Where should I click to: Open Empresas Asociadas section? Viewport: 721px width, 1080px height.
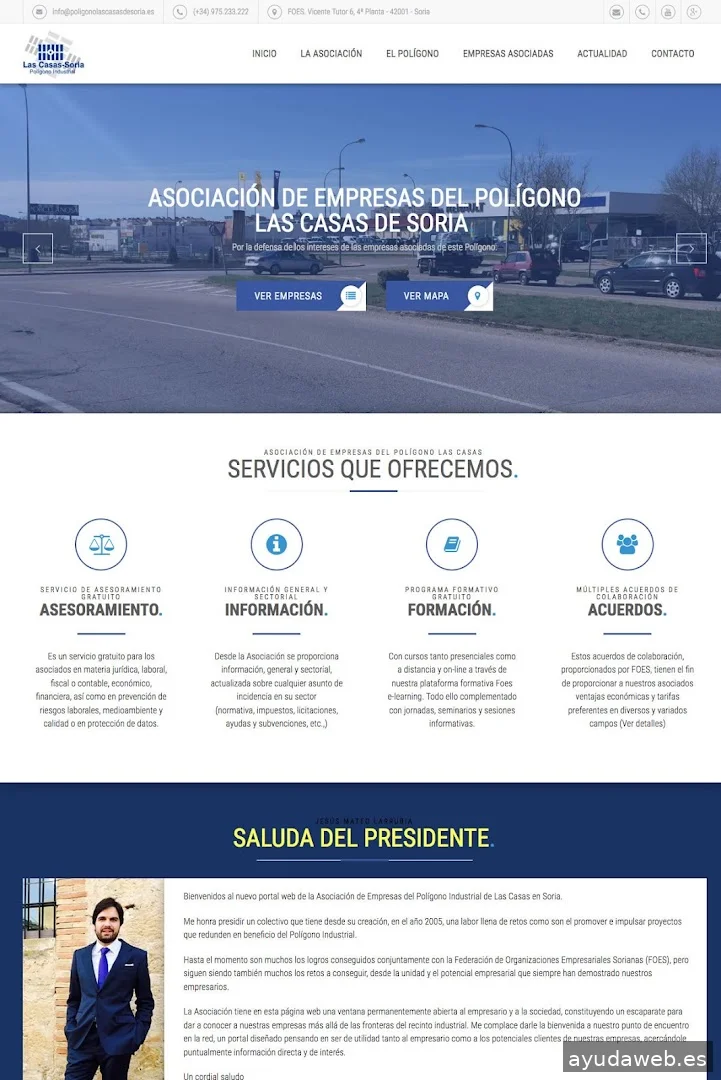(508, 54)
